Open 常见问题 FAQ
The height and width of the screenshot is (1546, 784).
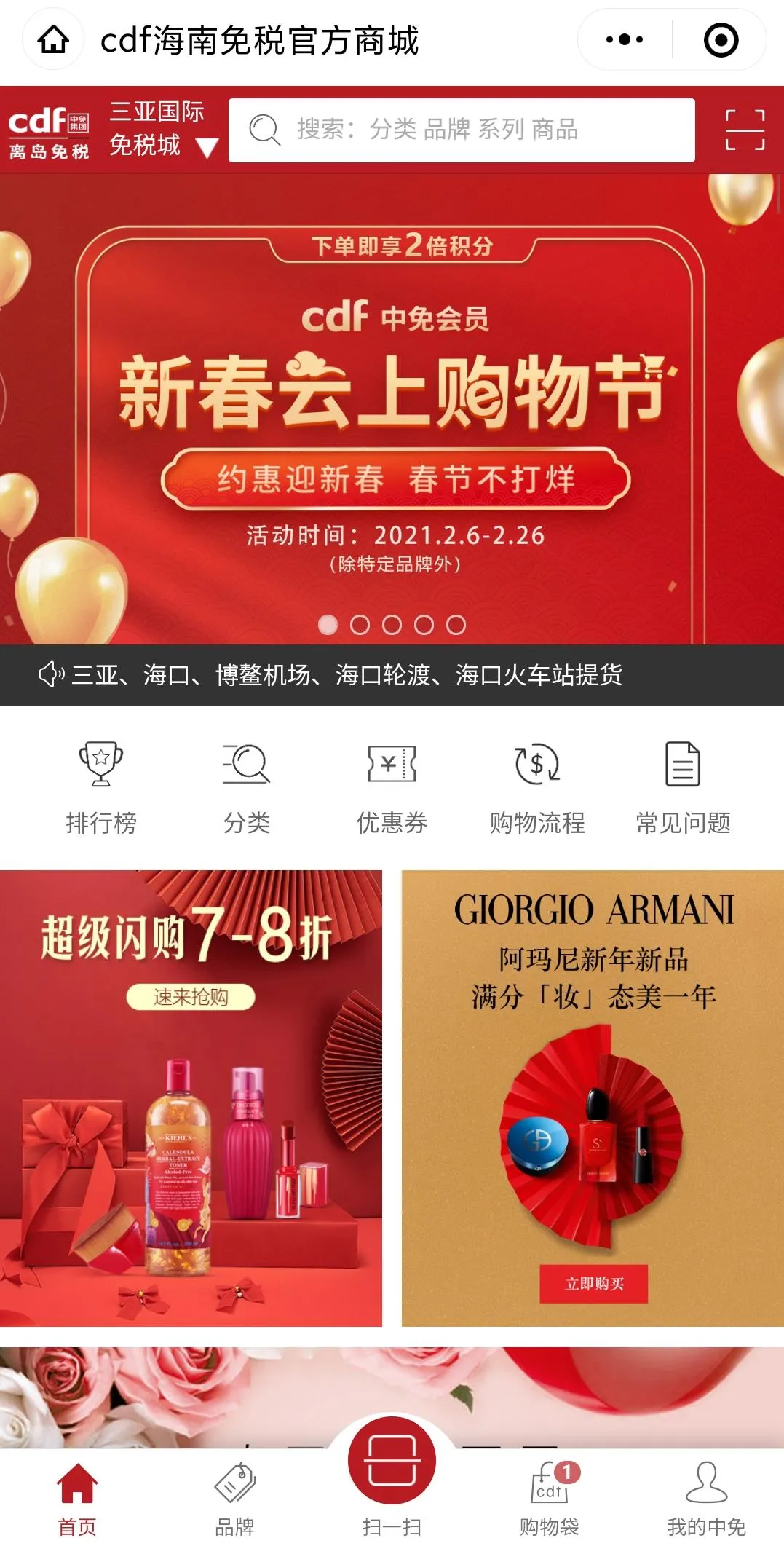[683, 786]
